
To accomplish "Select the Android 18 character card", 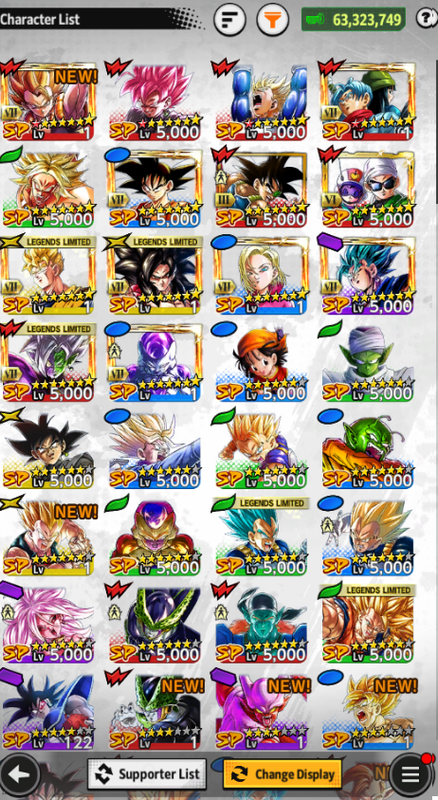I will point(261,276).
